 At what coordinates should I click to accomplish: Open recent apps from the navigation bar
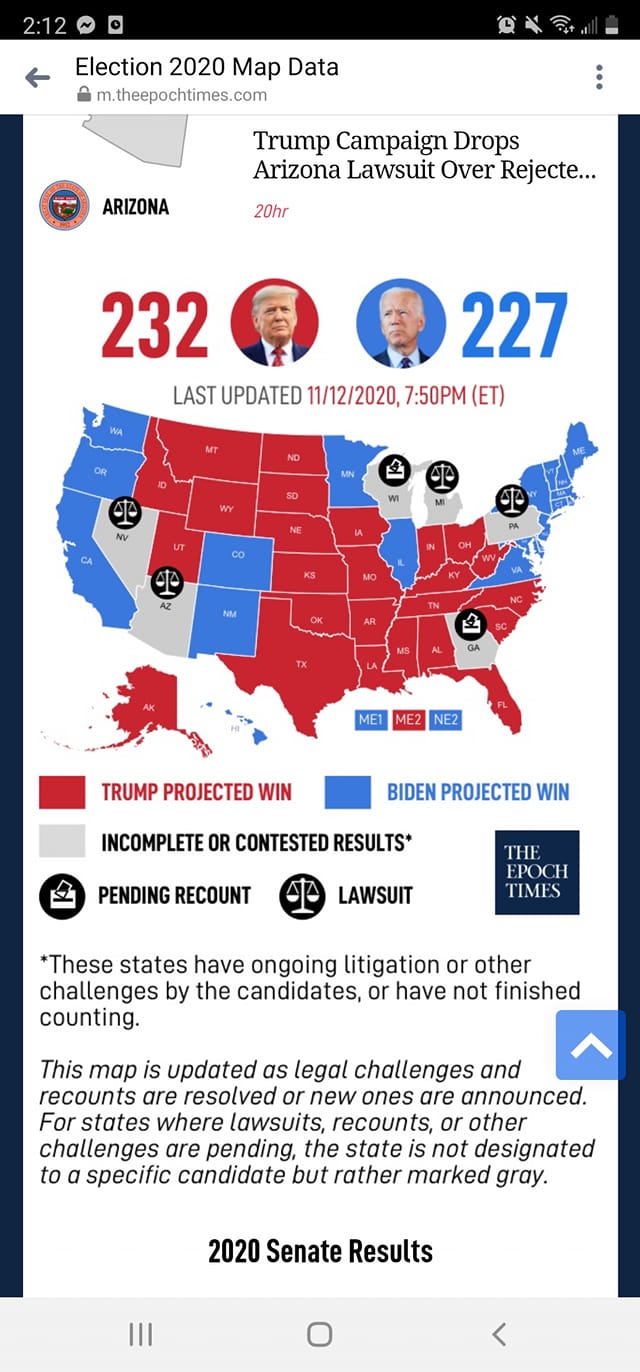point(141,1334)
